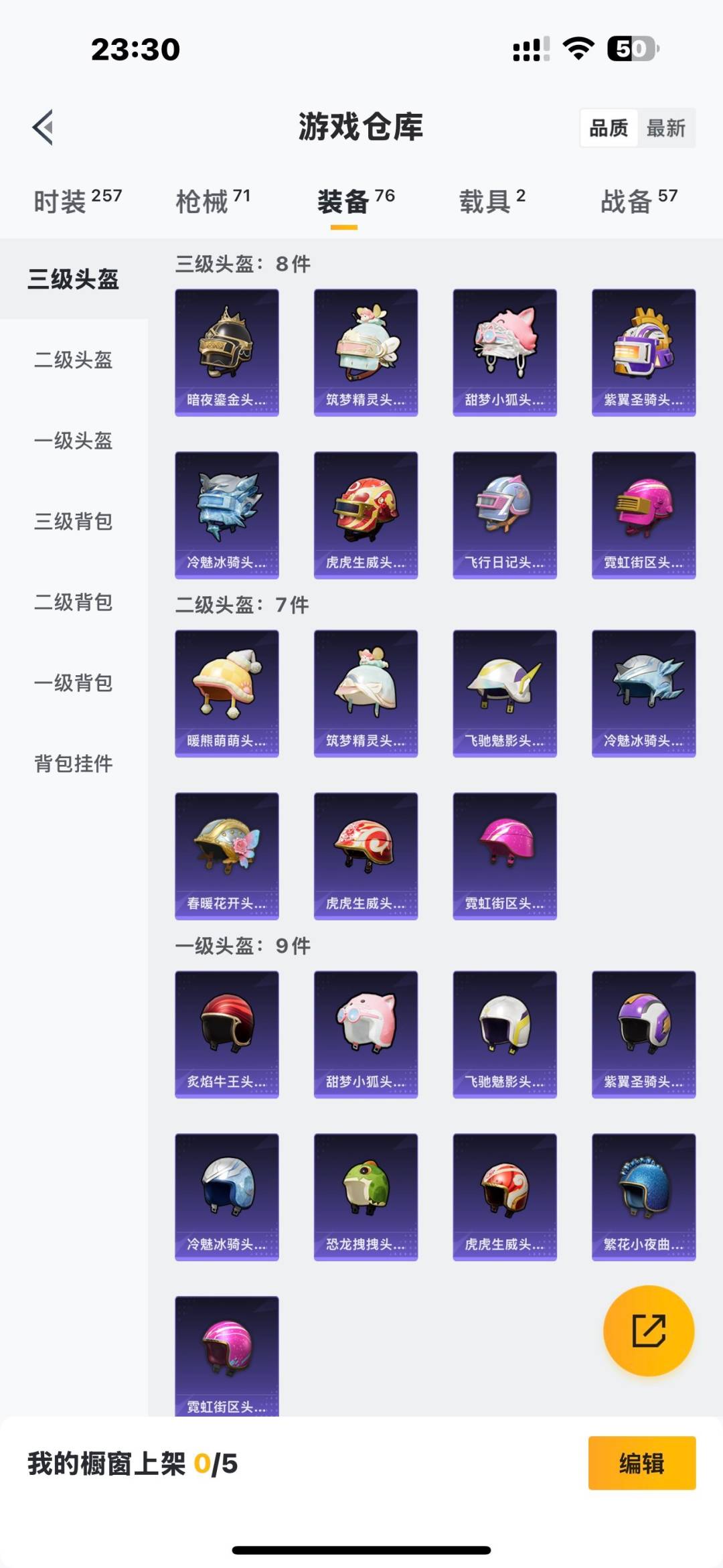
Task: Select the 三级背包 category
Action: [x=73, y=523]
